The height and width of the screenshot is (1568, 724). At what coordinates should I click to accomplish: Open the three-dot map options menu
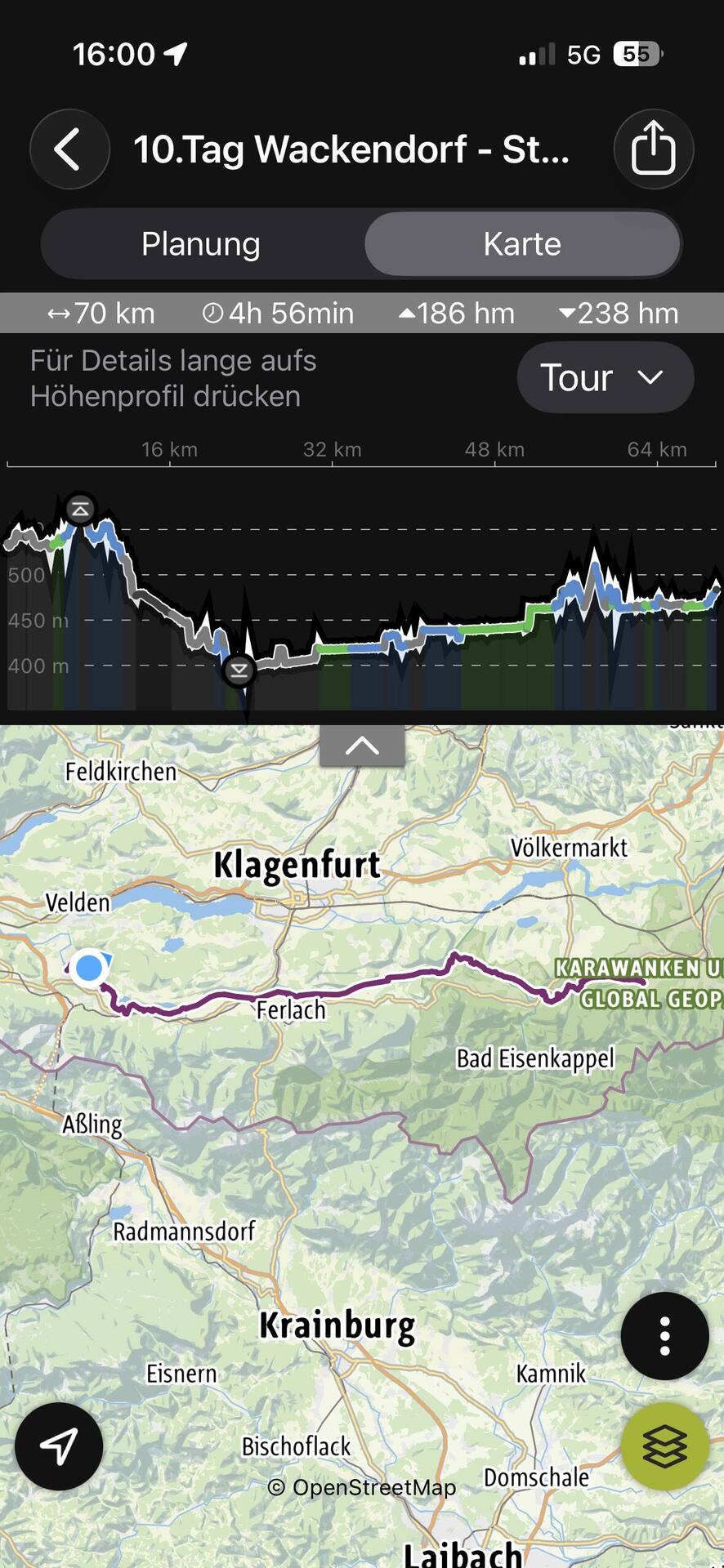click(664, 1336)
